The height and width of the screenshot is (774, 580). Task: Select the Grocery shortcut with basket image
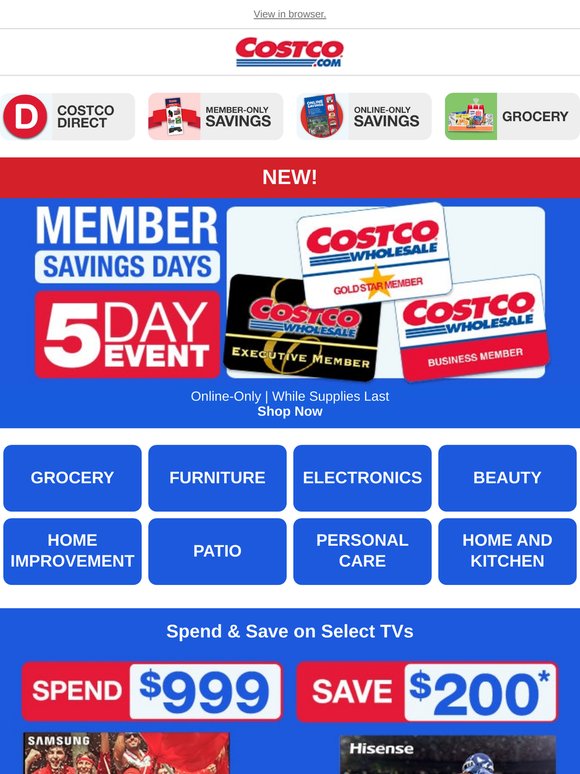coord(512,116)
